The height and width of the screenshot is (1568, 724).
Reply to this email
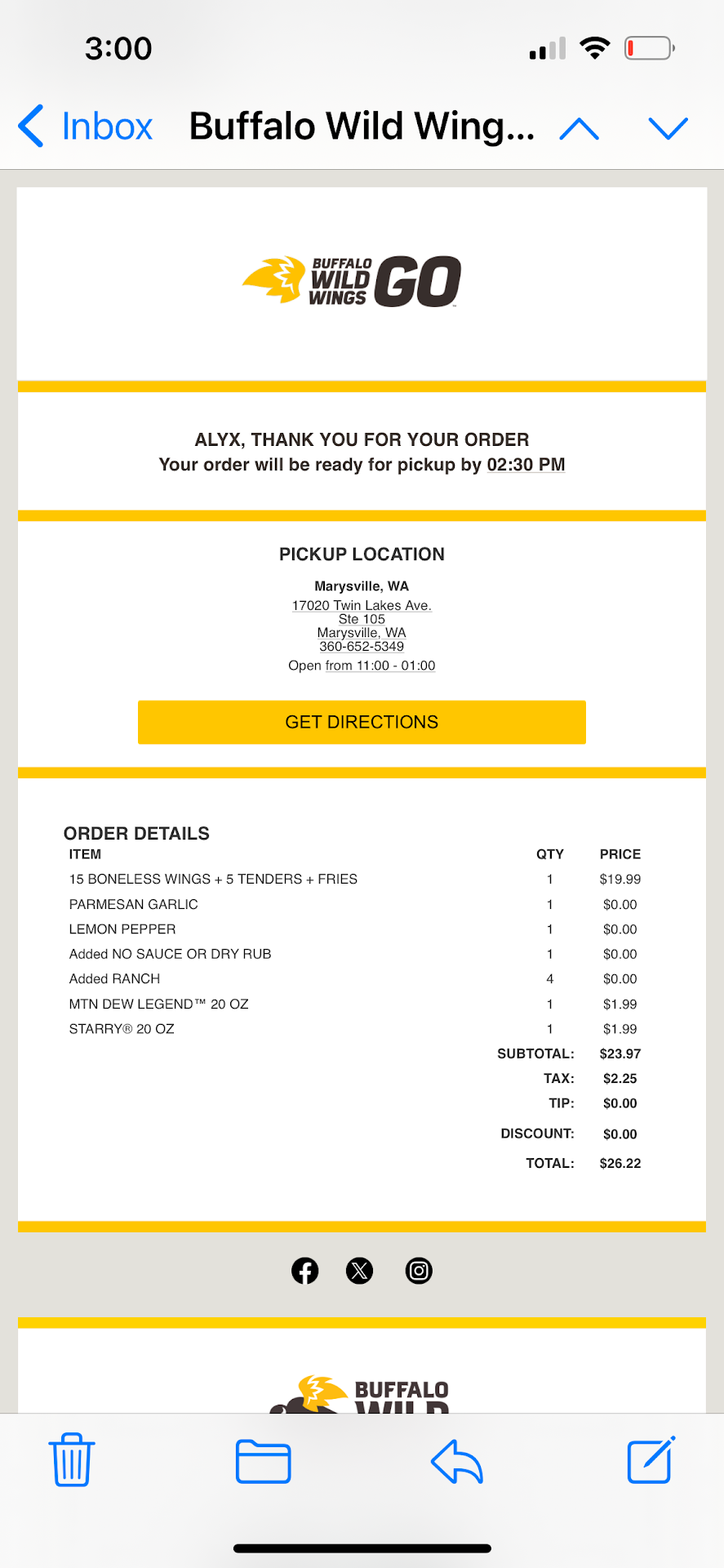point(457,1460)
